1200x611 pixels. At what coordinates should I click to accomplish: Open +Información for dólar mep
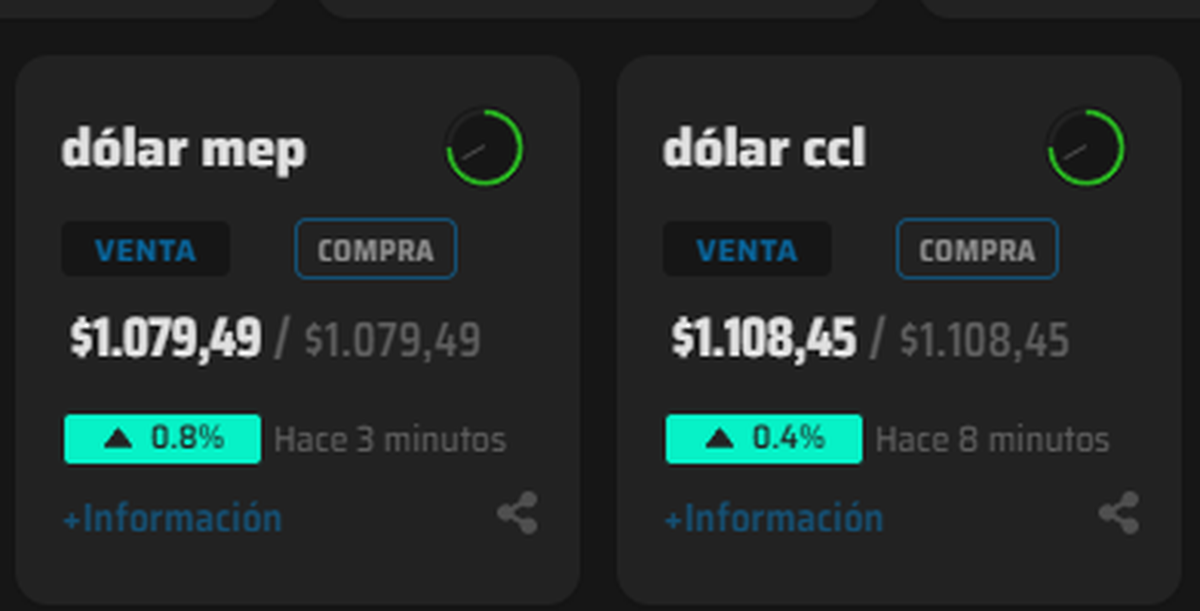[172, 519]
